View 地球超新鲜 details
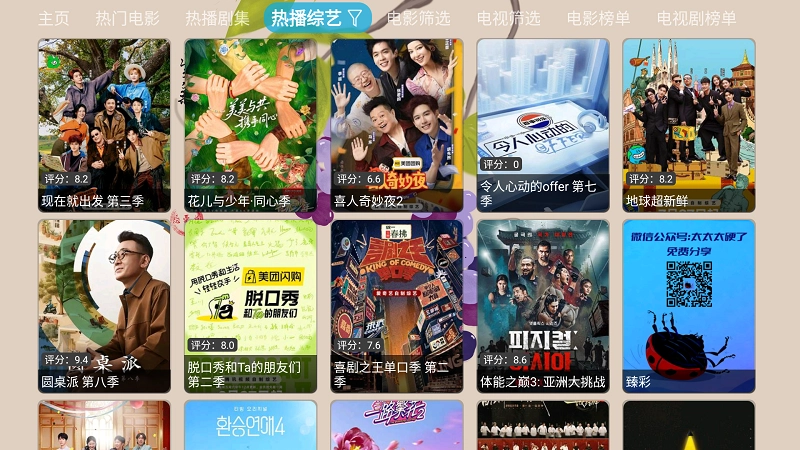Viewport: 800px width, 450px height. (x=689, y=125)
